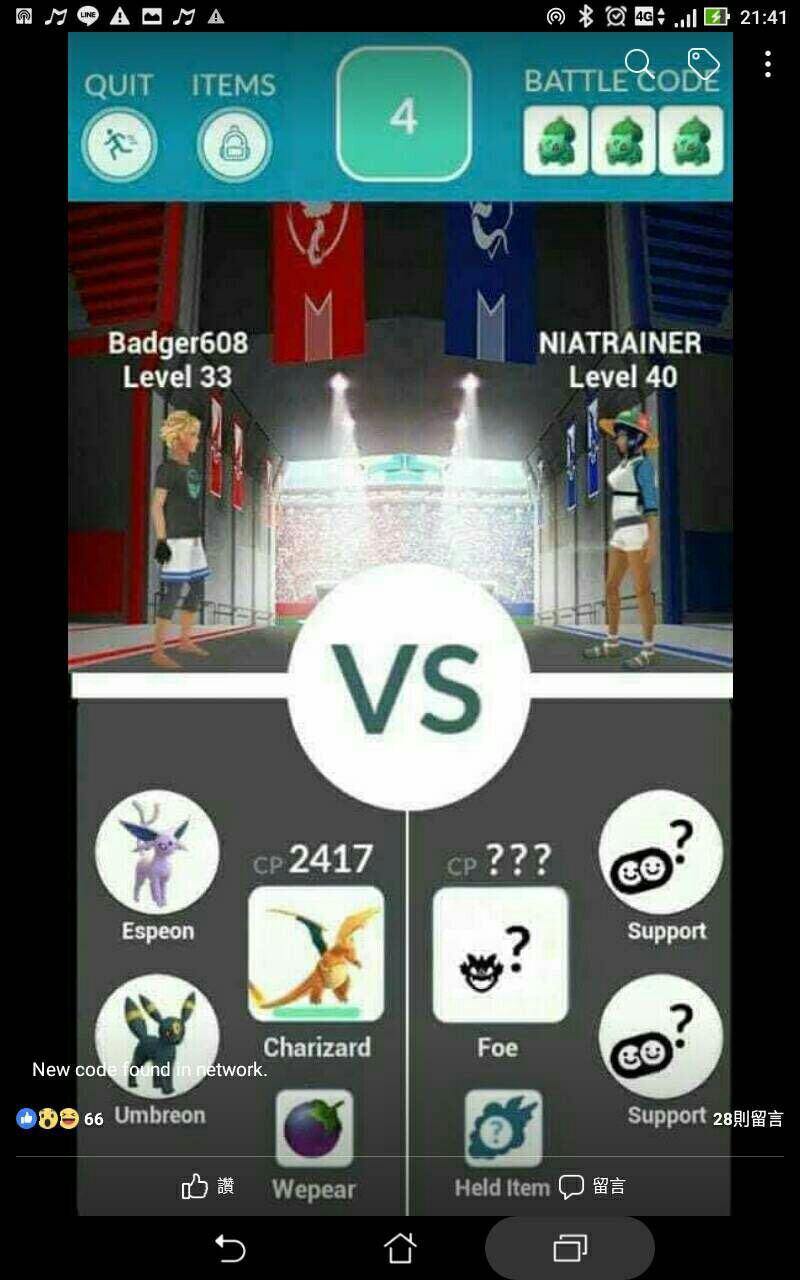Open the recent apps overview
This screenshot has width=800, height=1280.
(570, 1247)
